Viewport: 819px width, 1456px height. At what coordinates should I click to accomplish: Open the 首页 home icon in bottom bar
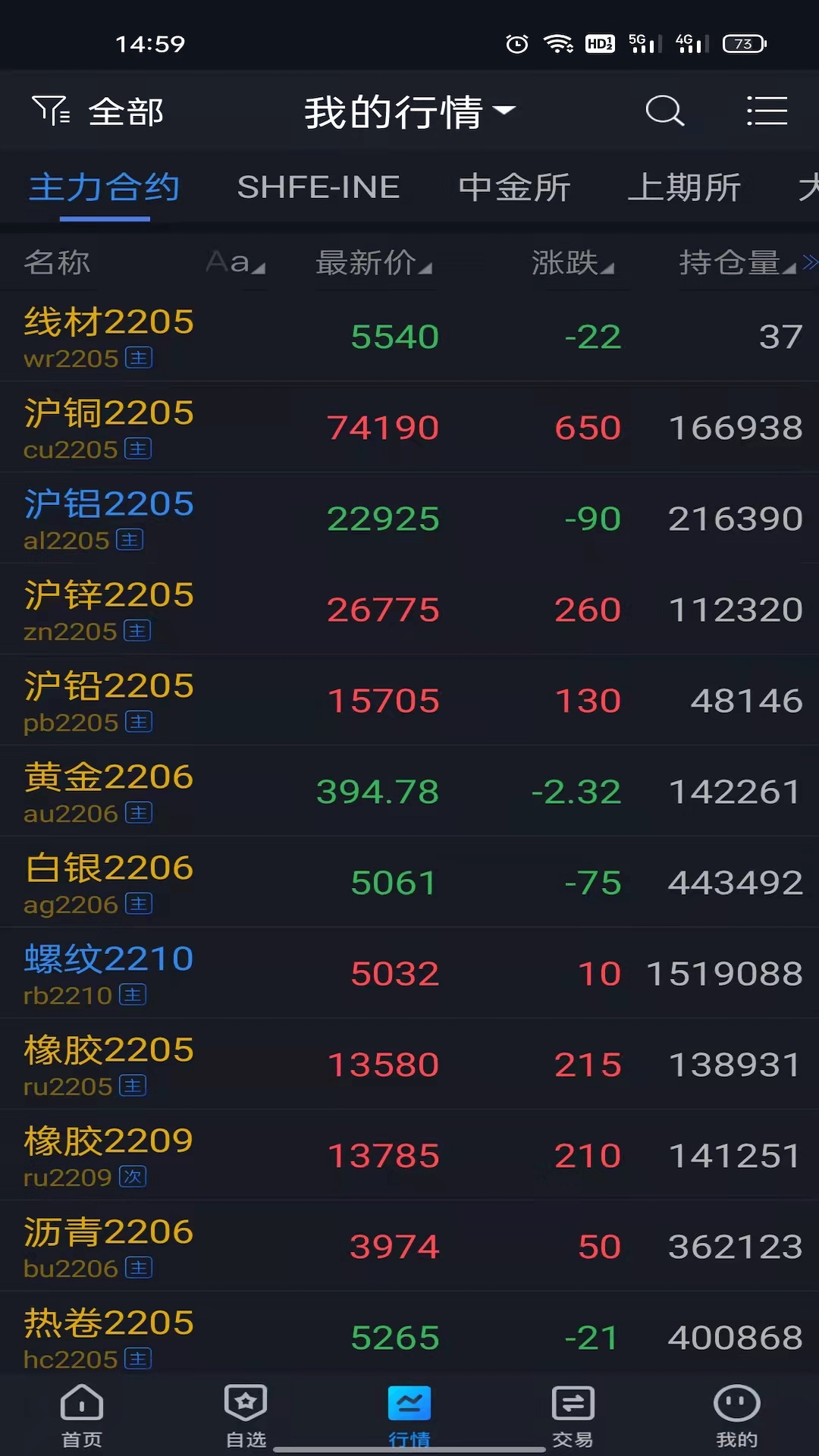[81, 1407]
